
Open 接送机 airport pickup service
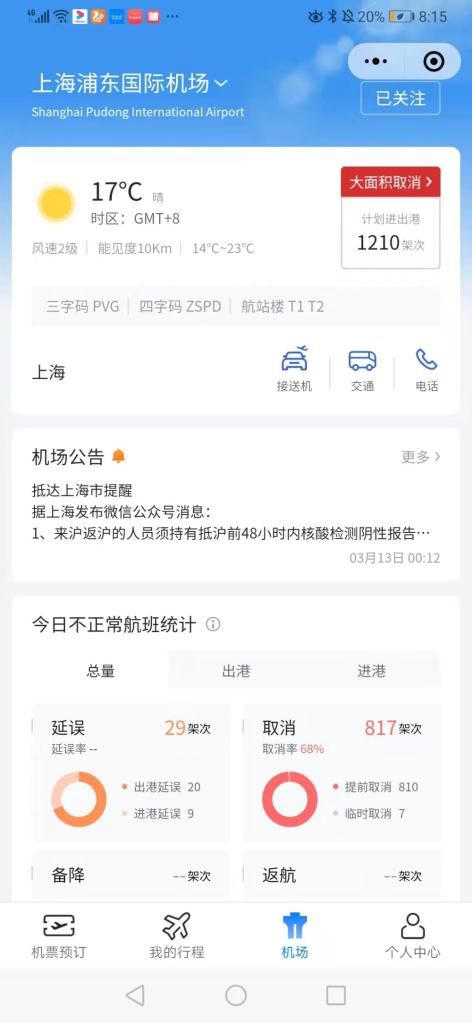tap(294, 369)
